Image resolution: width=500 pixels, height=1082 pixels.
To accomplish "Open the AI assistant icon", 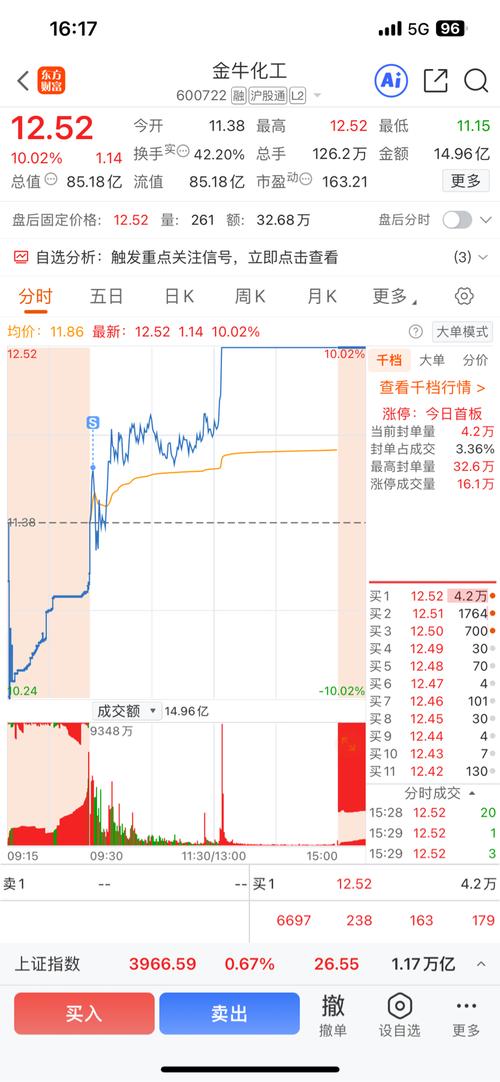I will [x=391, y=81].
